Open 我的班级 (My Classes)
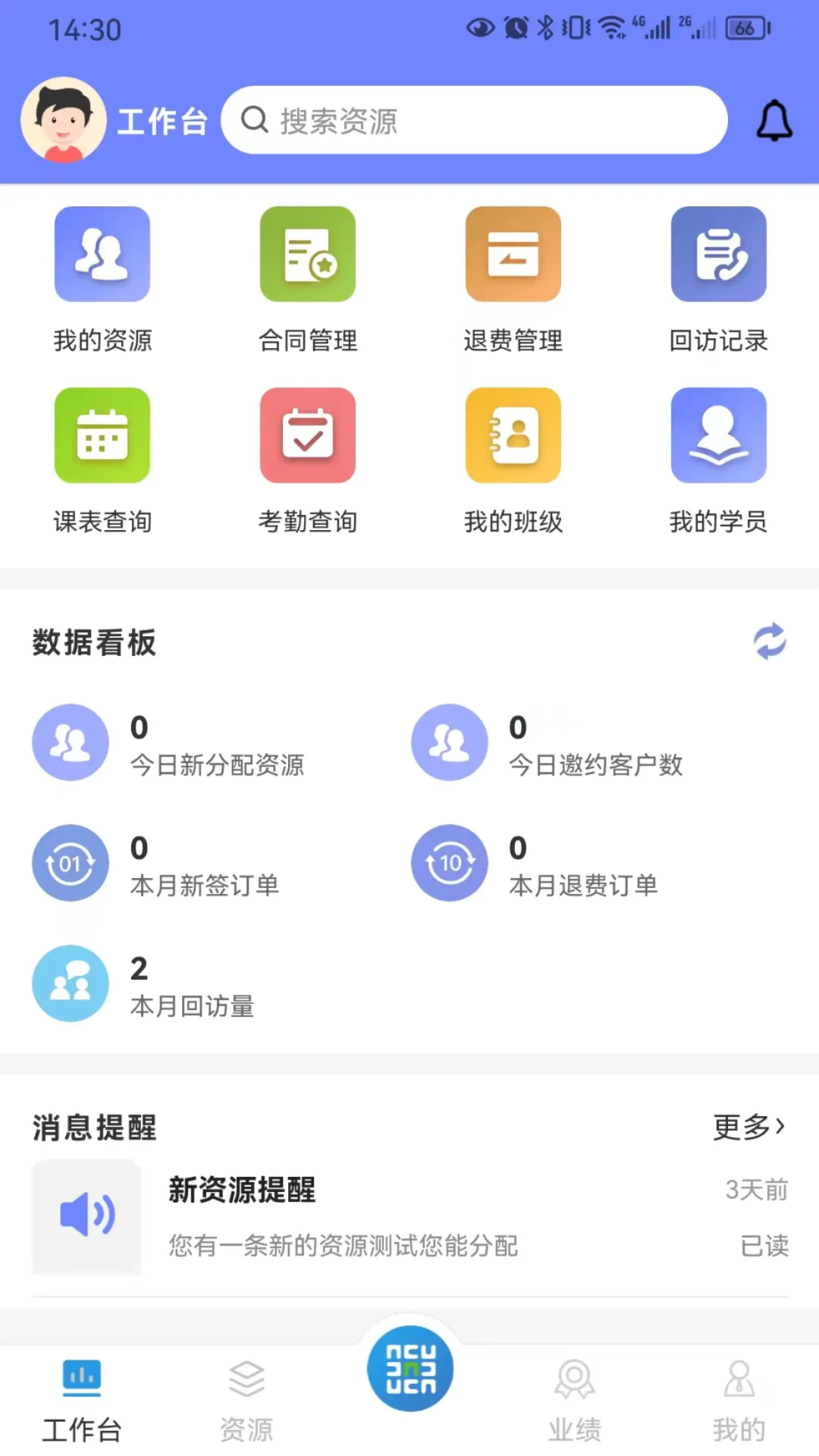This screenshot has width=819, height=1456. (x=513, y=436)
